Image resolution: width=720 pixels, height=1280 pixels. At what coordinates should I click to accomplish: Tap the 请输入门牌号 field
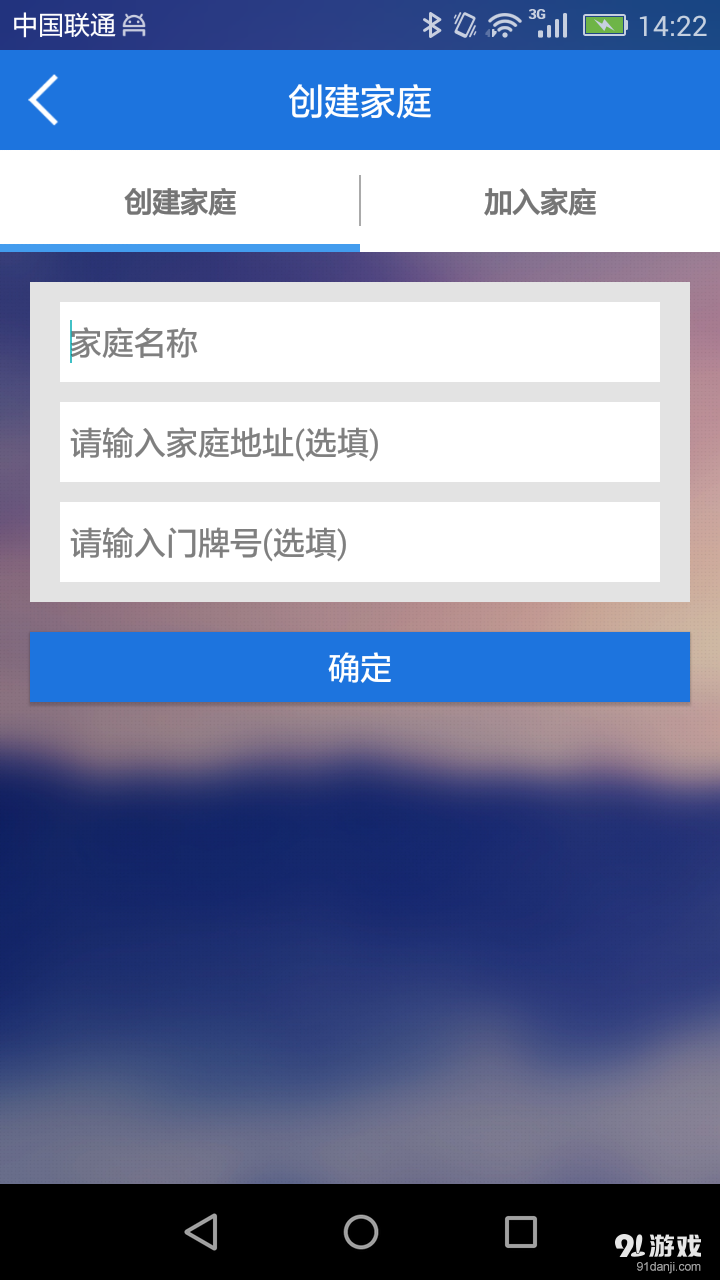click(360, 542)
